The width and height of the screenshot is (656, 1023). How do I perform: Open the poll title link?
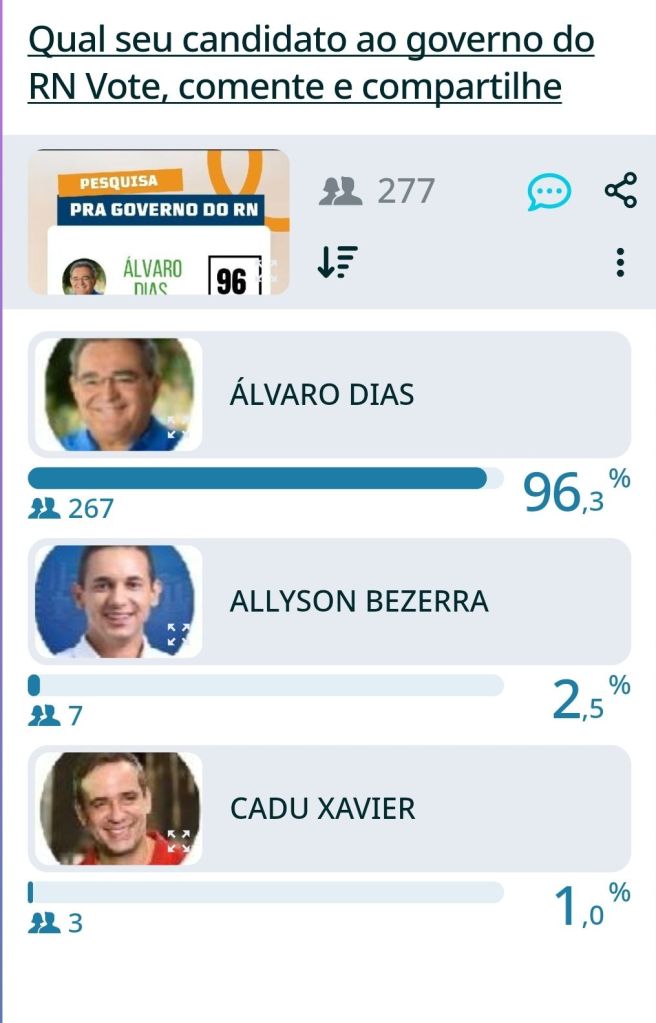(x=310, y=64)
